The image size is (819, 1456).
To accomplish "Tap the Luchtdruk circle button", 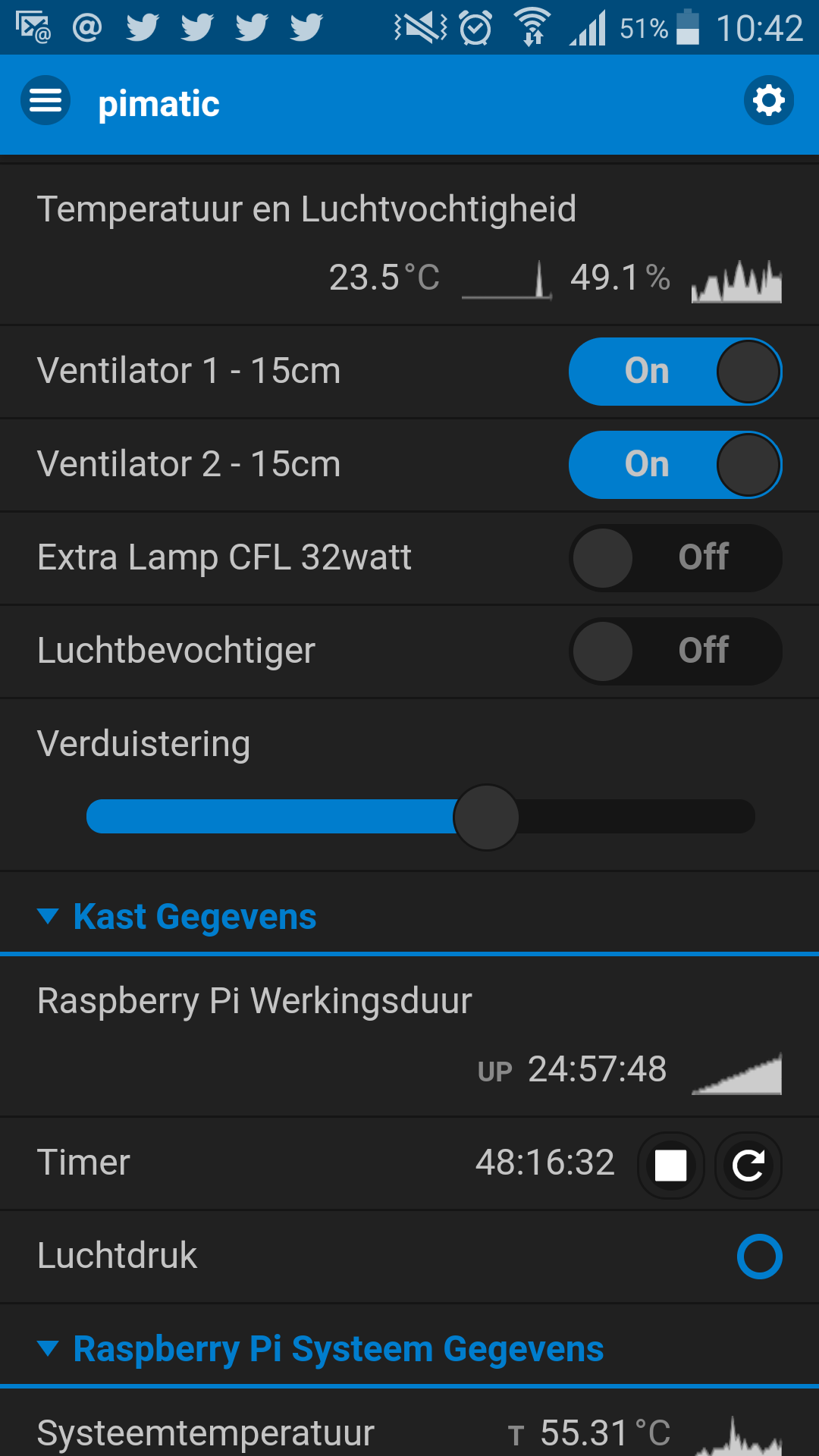I will [x=760, y=1257].
